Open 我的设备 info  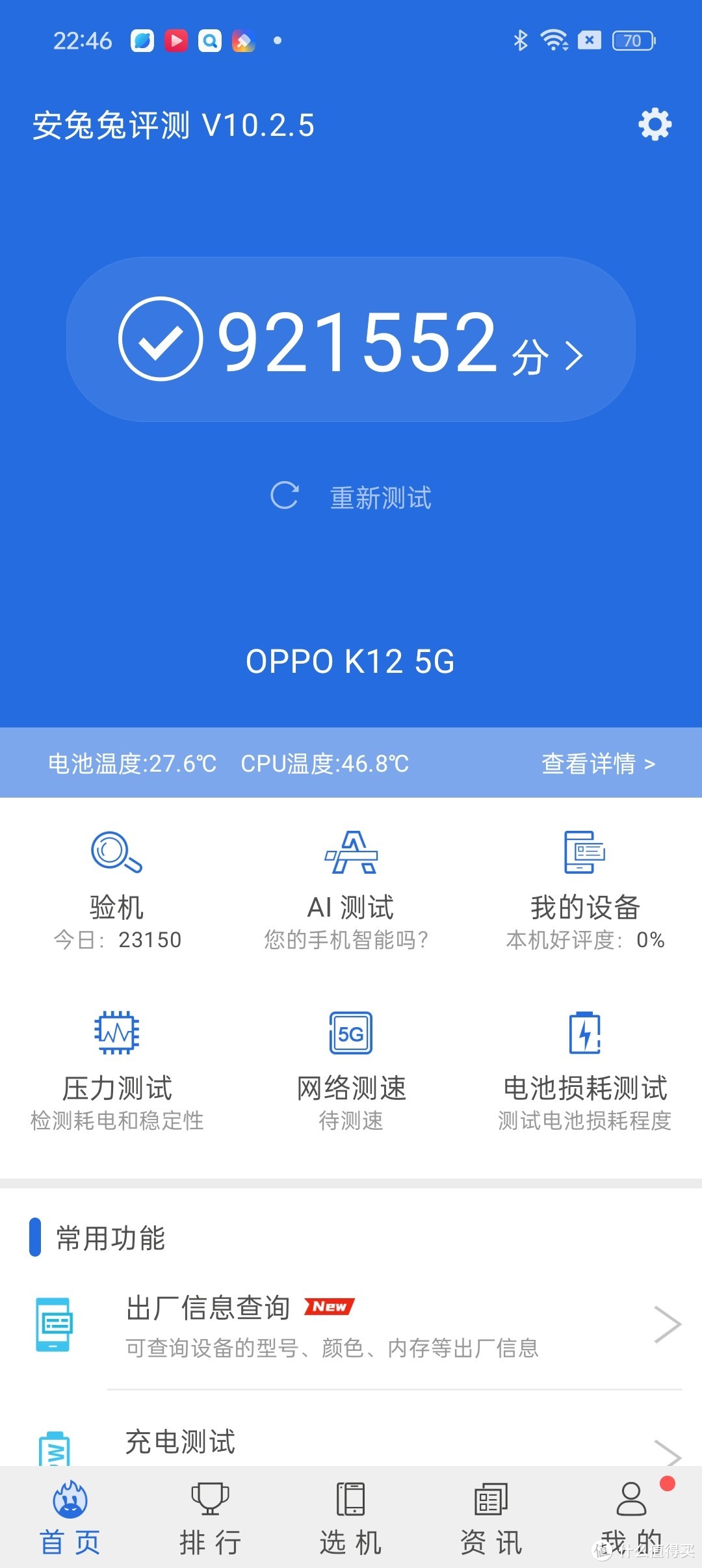tap(585, 889)
